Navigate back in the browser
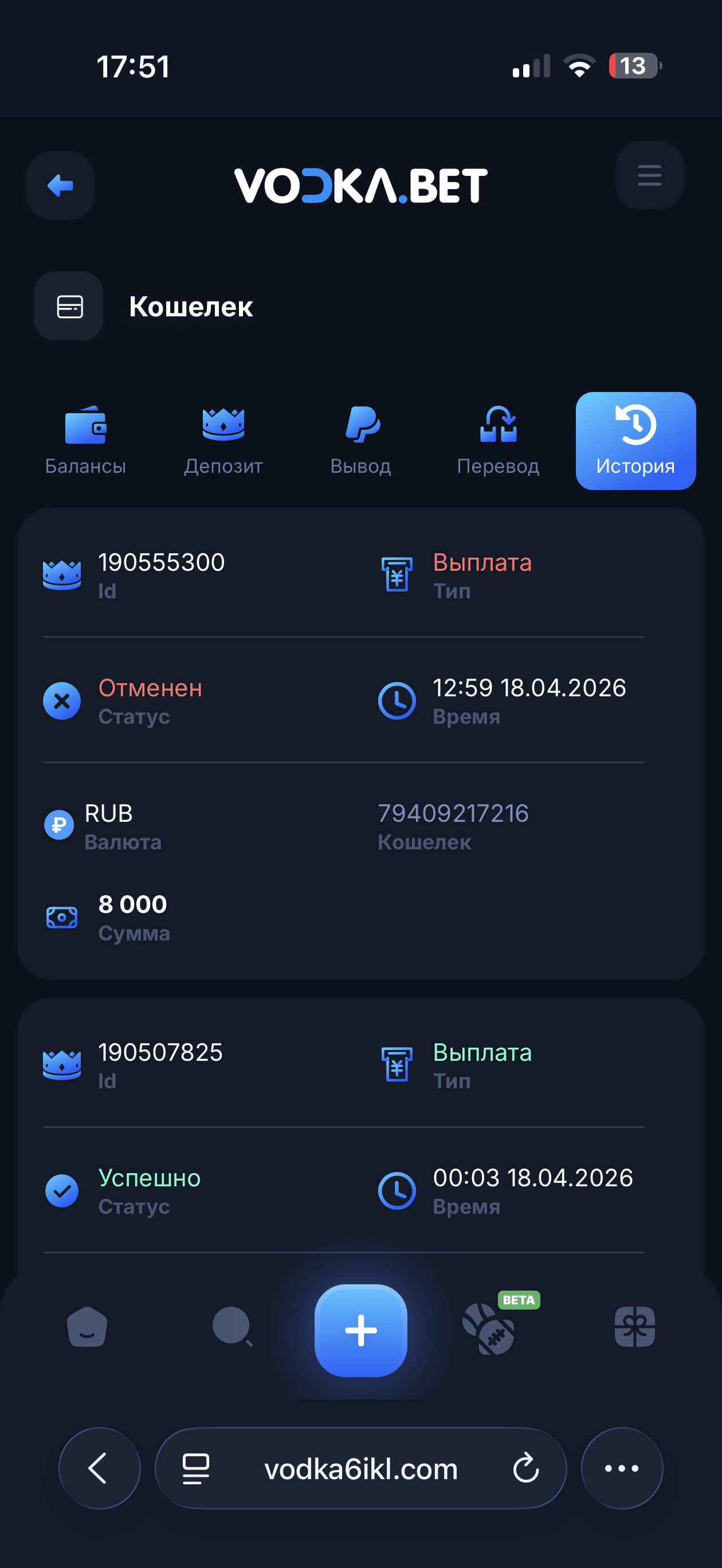 [99, 1468]
